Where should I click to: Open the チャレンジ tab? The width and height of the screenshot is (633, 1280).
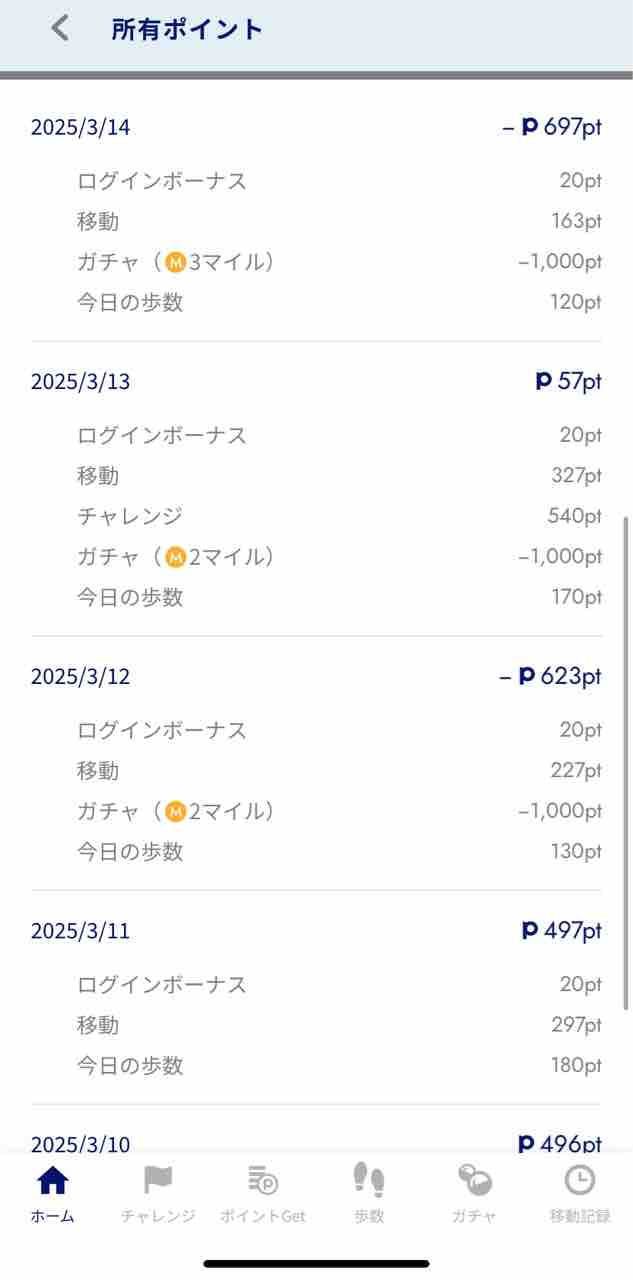(x=158, y=1193)
